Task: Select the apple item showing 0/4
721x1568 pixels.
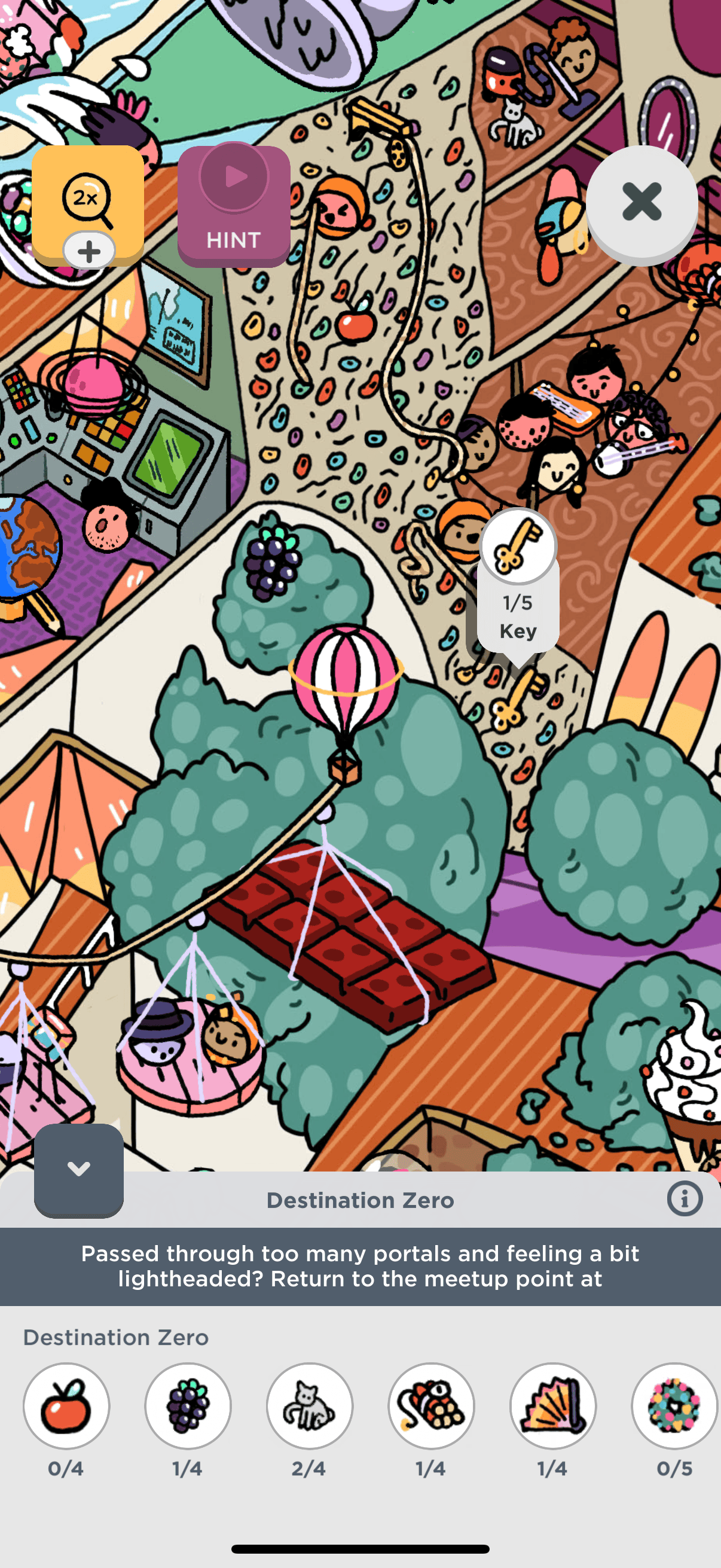Action: 66,1406
